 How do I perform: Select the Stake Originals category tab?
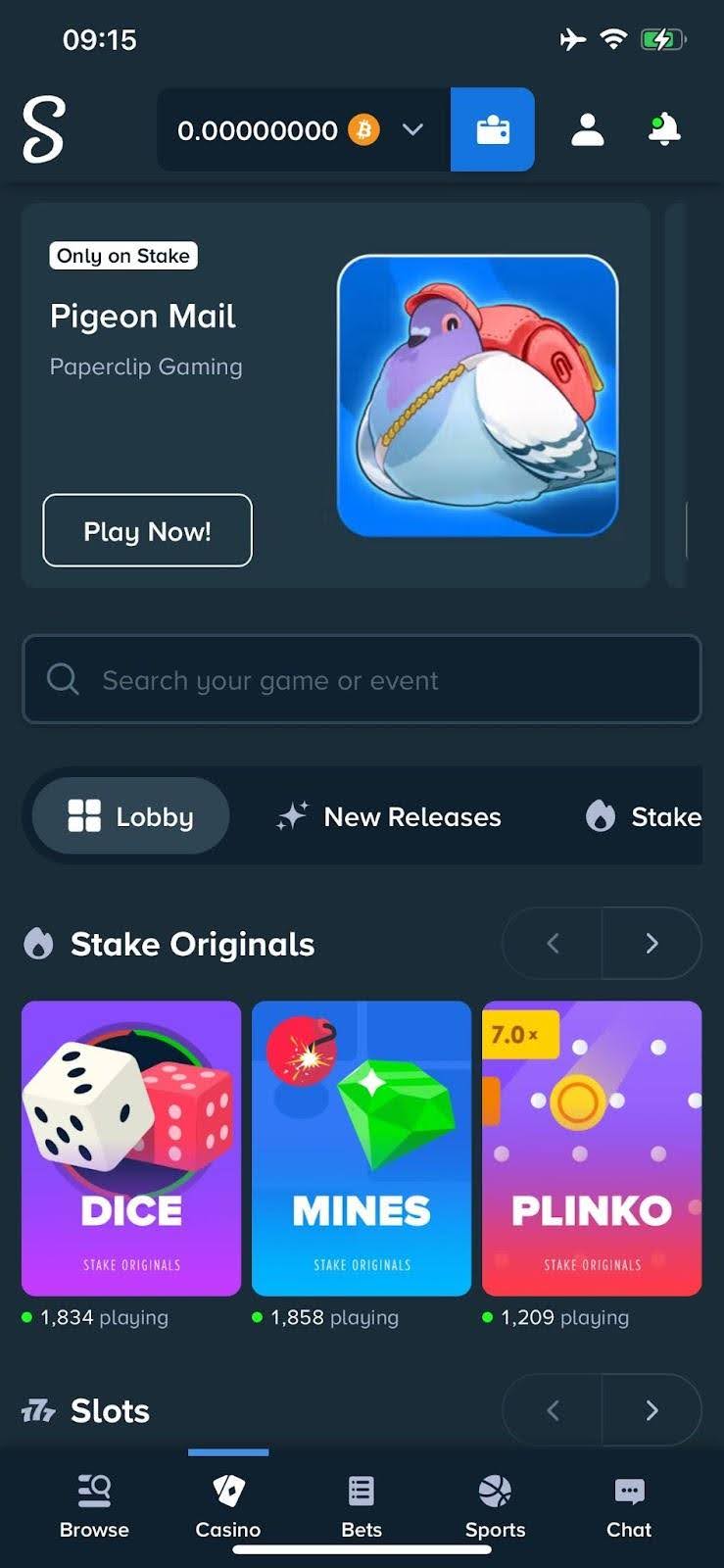pyautogui.click(x=652, y=816)
